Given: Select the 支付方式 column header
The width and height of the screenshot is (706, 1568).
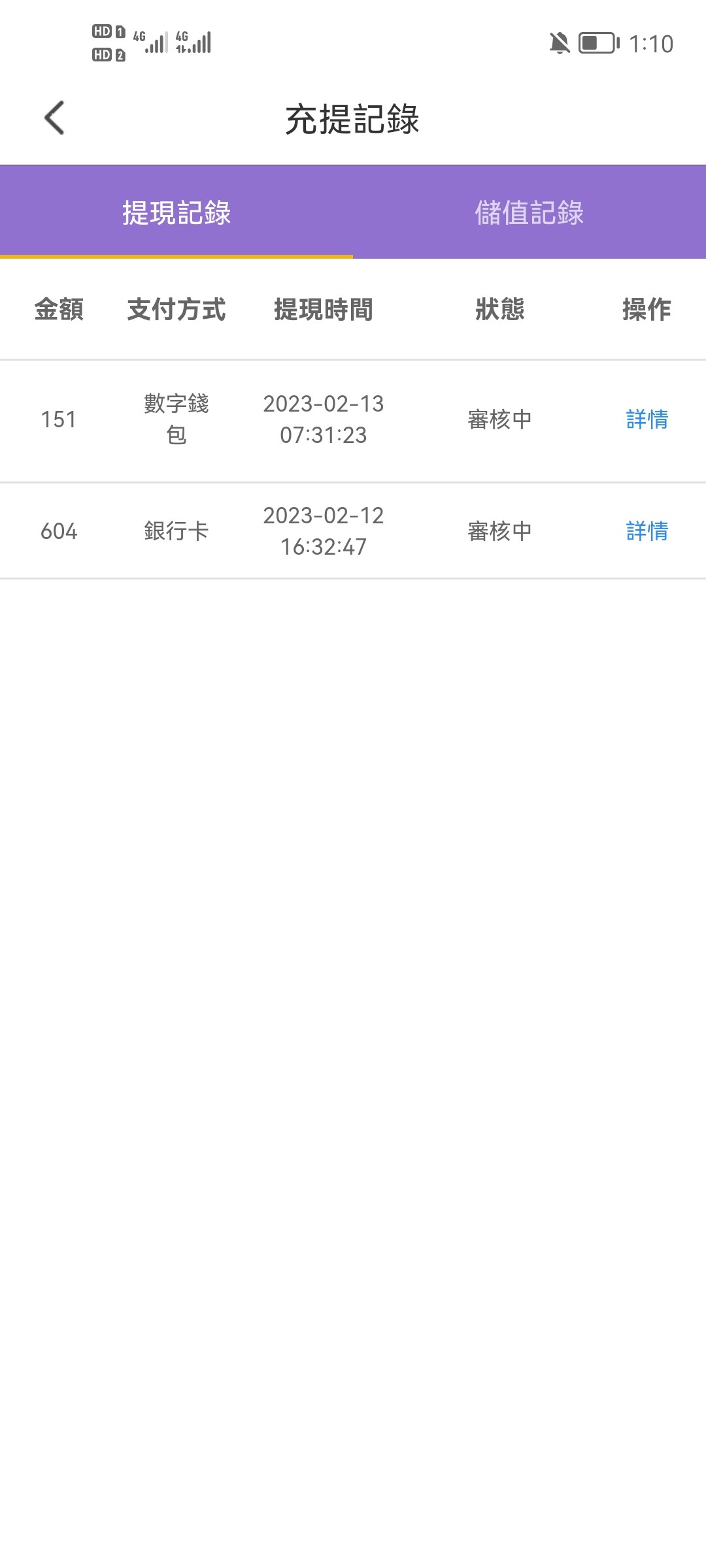Looking at the screenshot, I should 176,311.
